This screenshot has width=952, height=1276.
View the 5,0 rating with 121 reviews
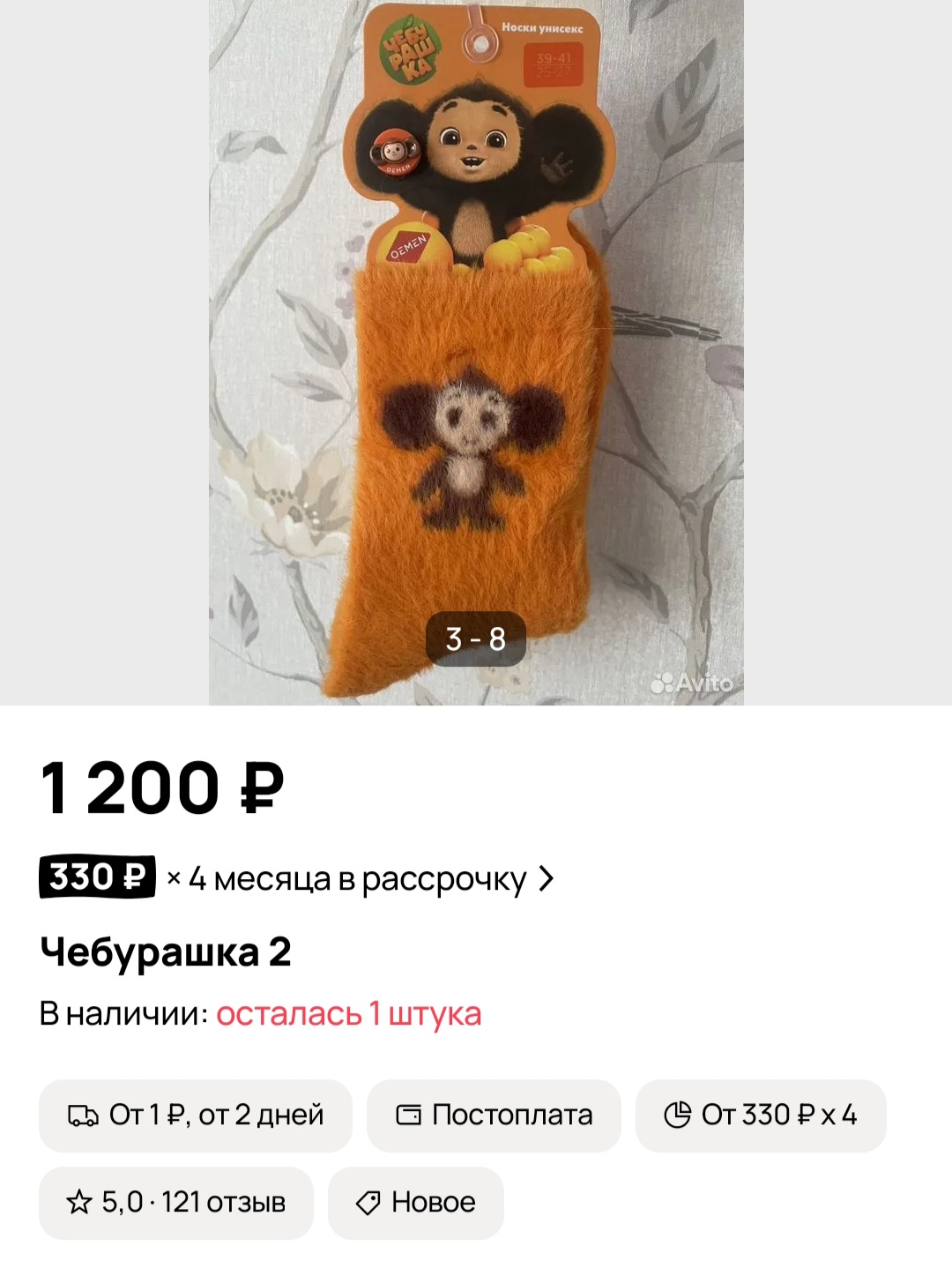(x=176, y=1203)
